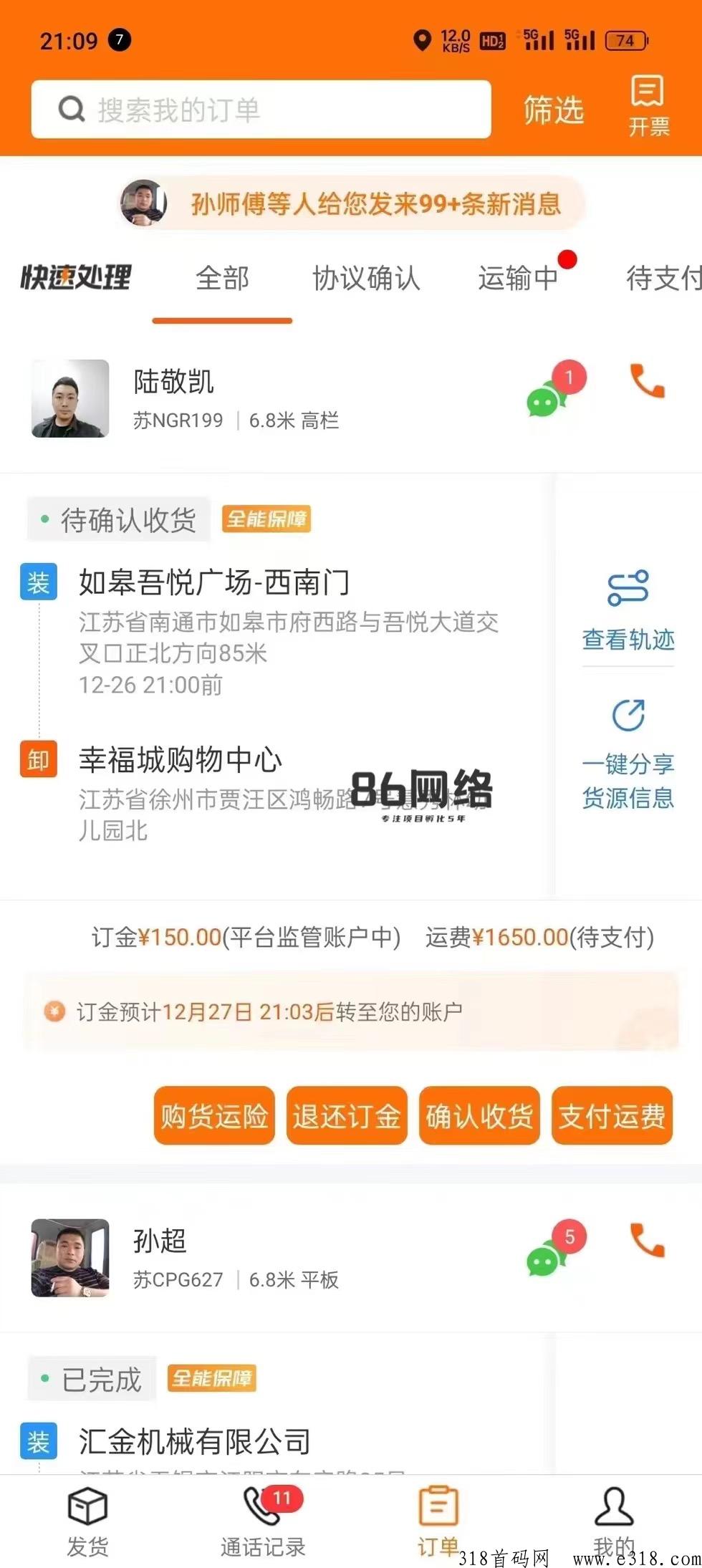Open the 孙师傅 new messages banner

tap(352, 204)
